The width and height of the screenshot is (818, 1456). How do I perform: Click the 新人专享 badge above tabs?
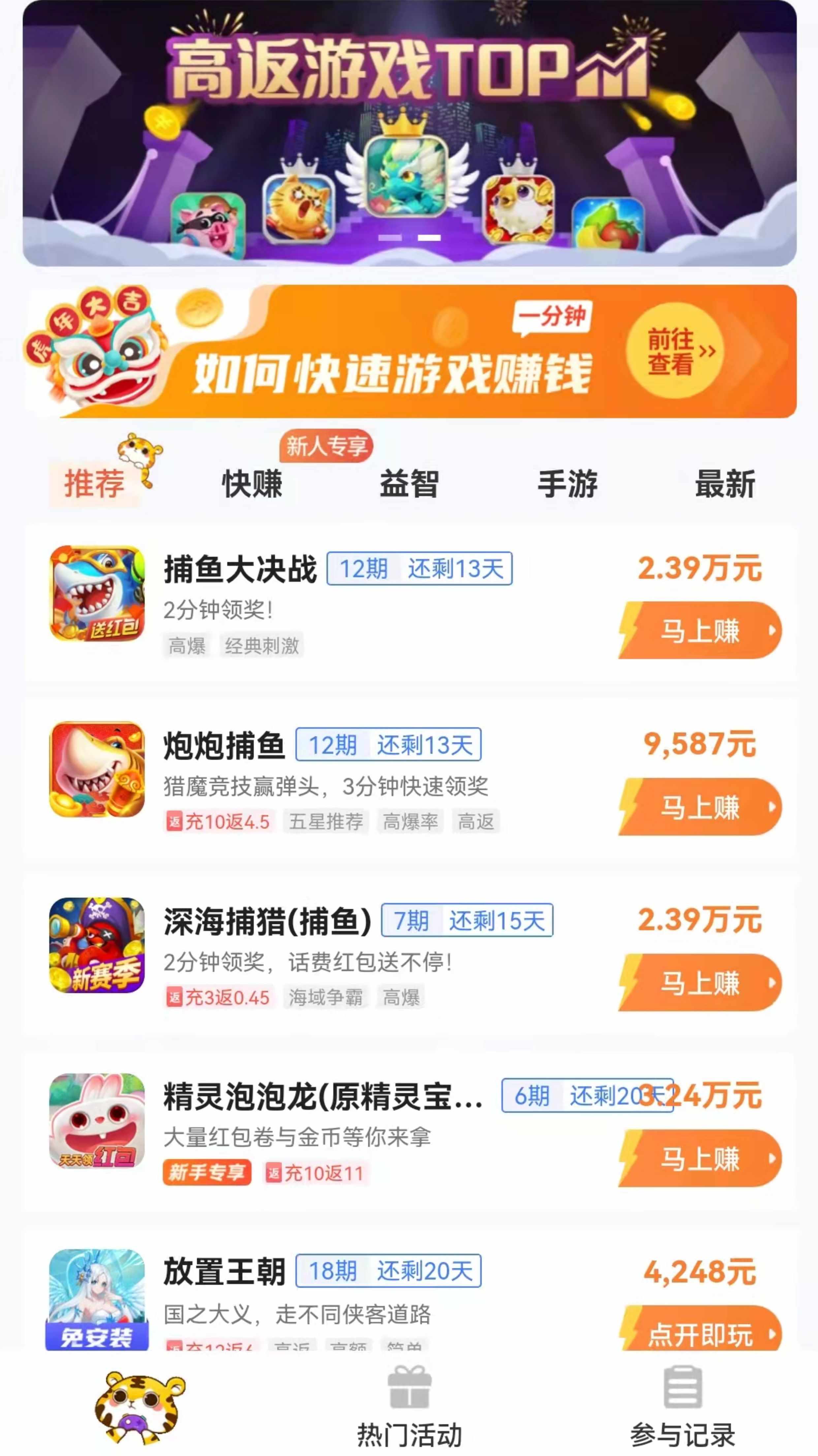click(x=326, y=446)
